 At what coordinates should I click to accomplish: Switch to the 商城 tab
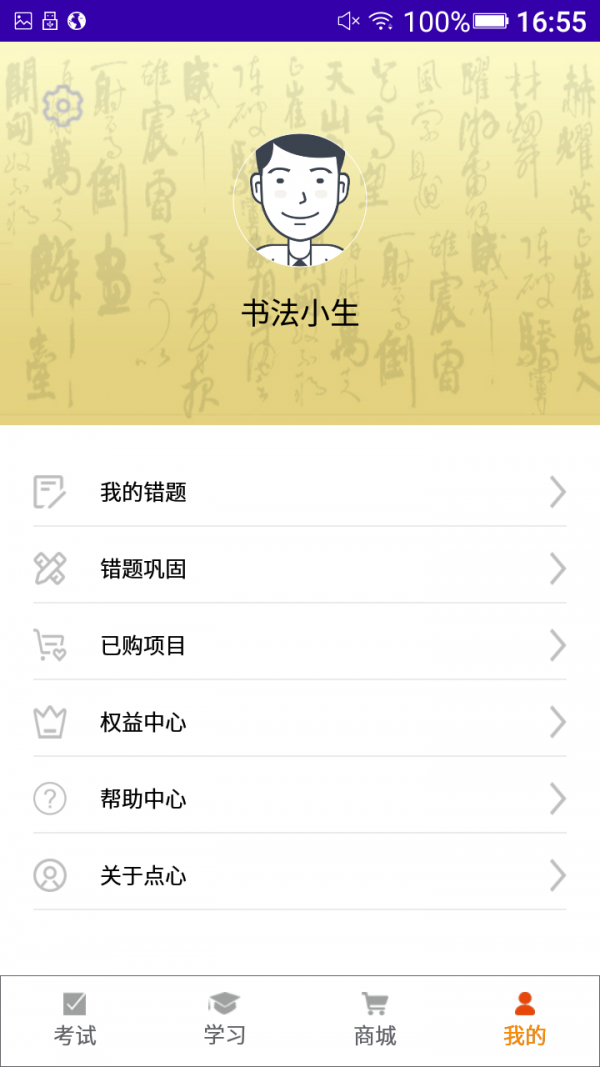[x=375, y=1020]
